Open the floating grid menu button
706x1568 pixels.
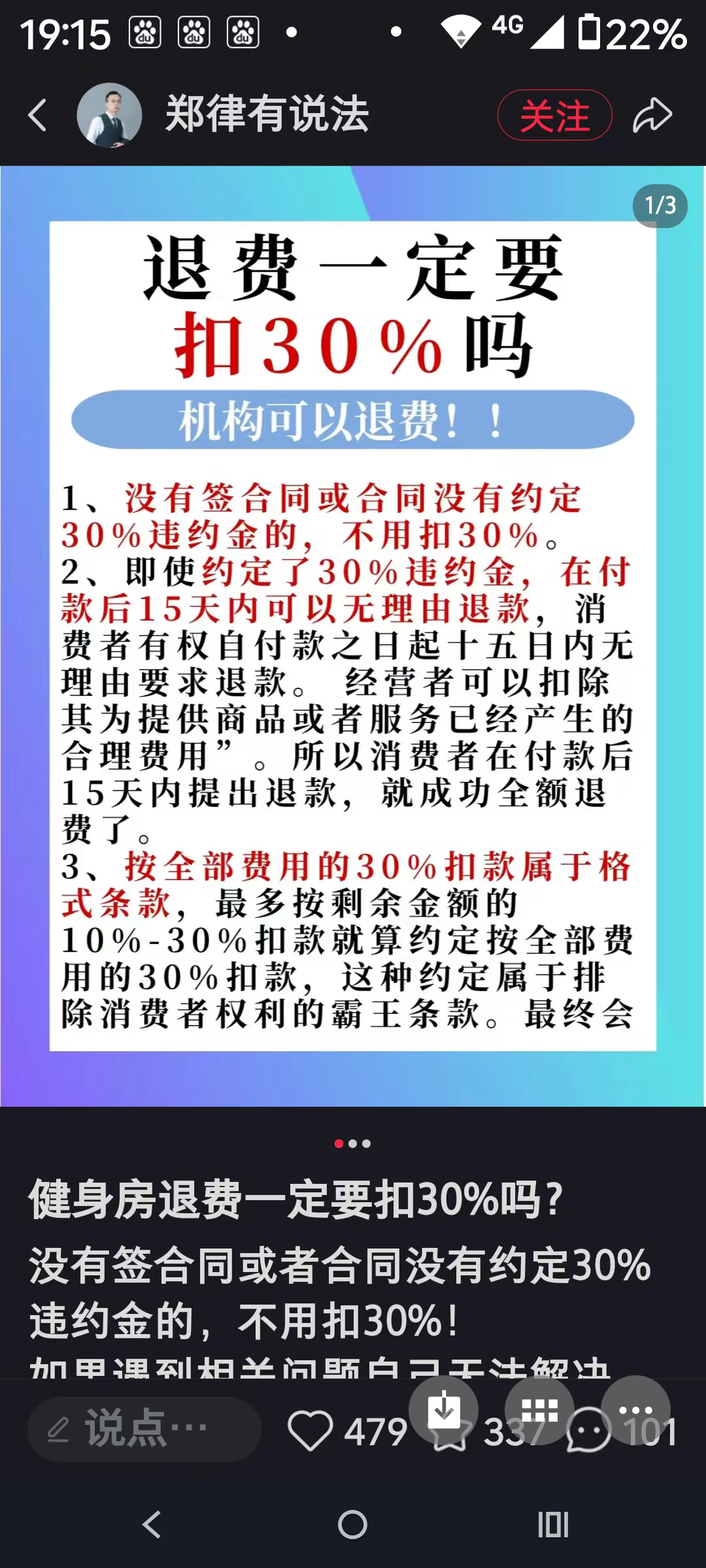point(539,1409)
